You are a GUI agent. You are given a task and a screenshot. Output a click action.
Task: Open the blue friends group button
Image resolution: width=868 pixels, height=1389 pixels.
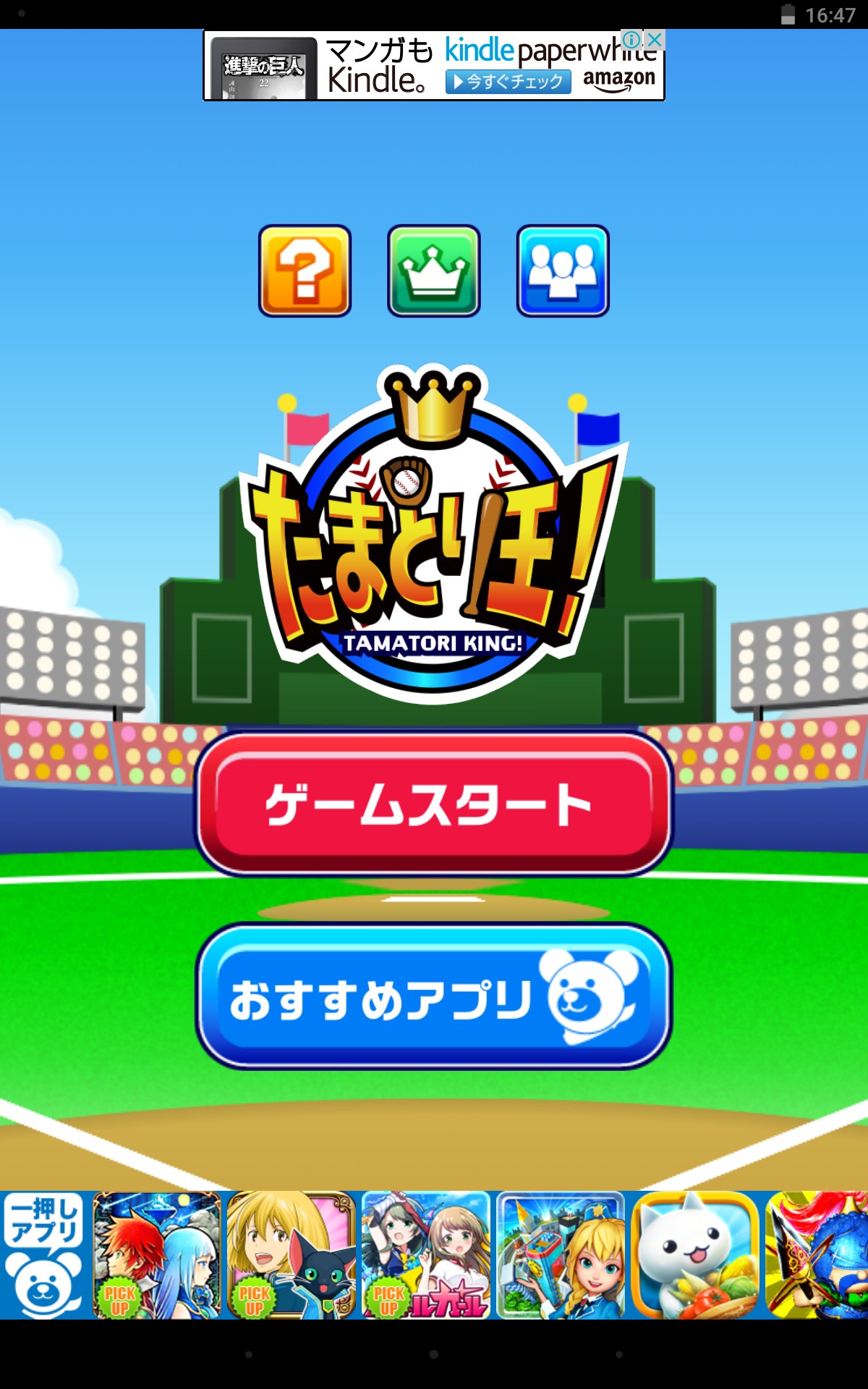[x=562, y=271]
